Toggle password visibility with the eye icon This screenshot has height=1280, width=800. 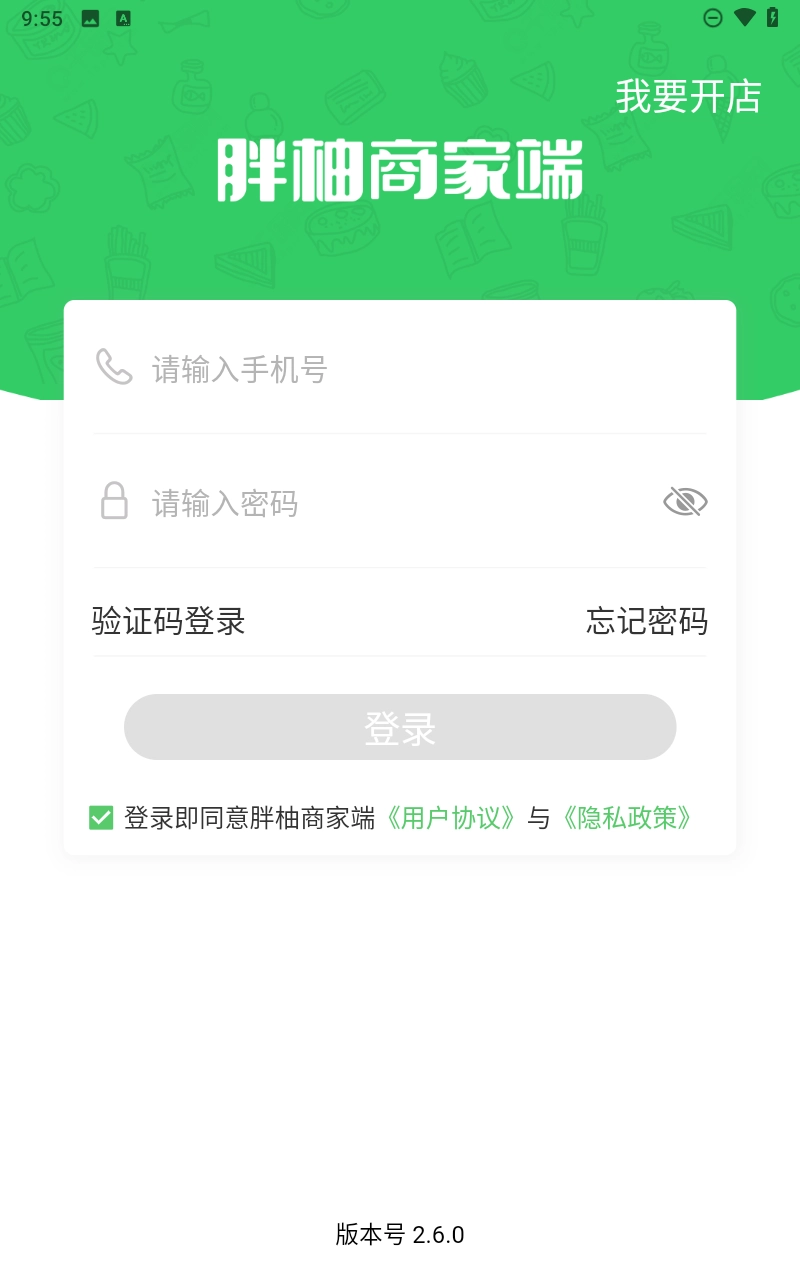[x=685, y=501]
